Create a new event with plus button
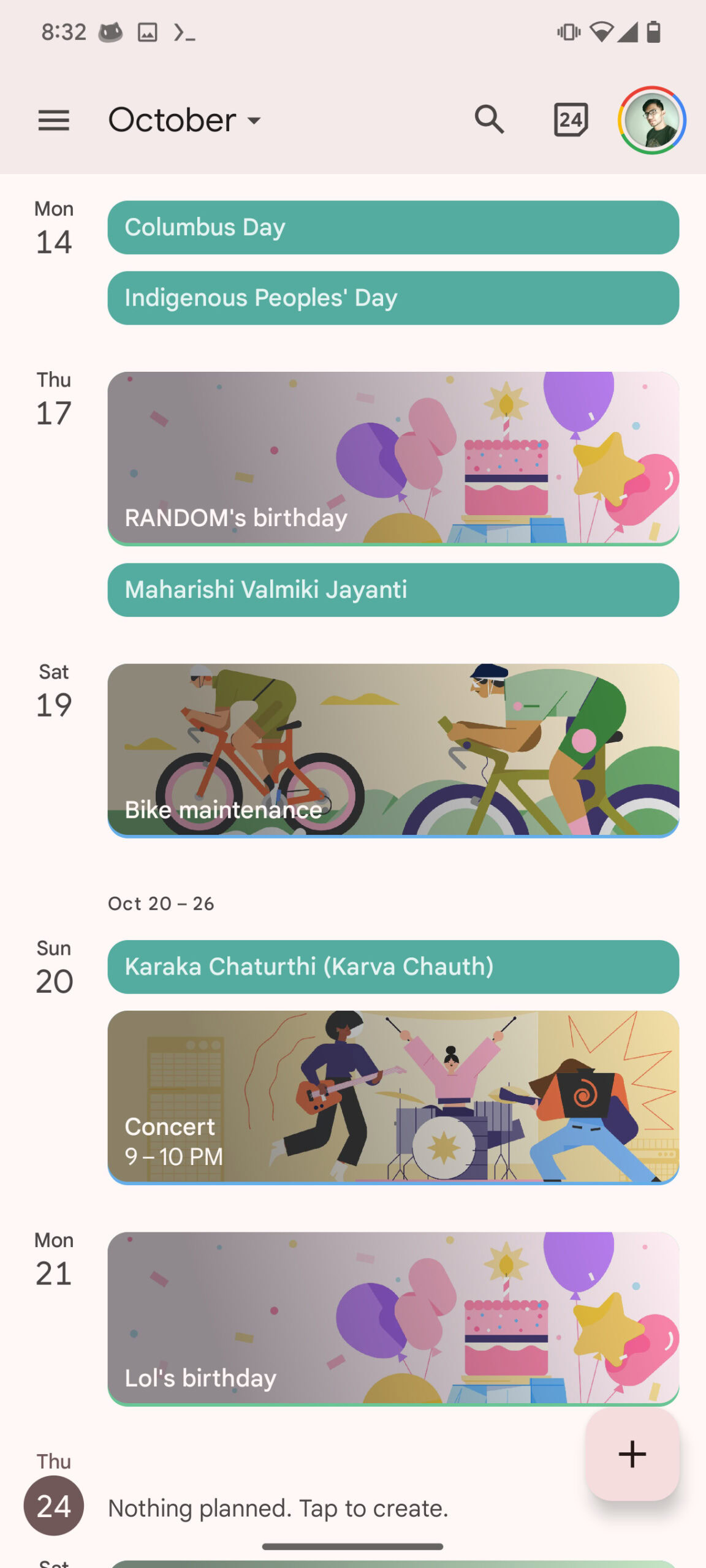 coord(632,1454)
